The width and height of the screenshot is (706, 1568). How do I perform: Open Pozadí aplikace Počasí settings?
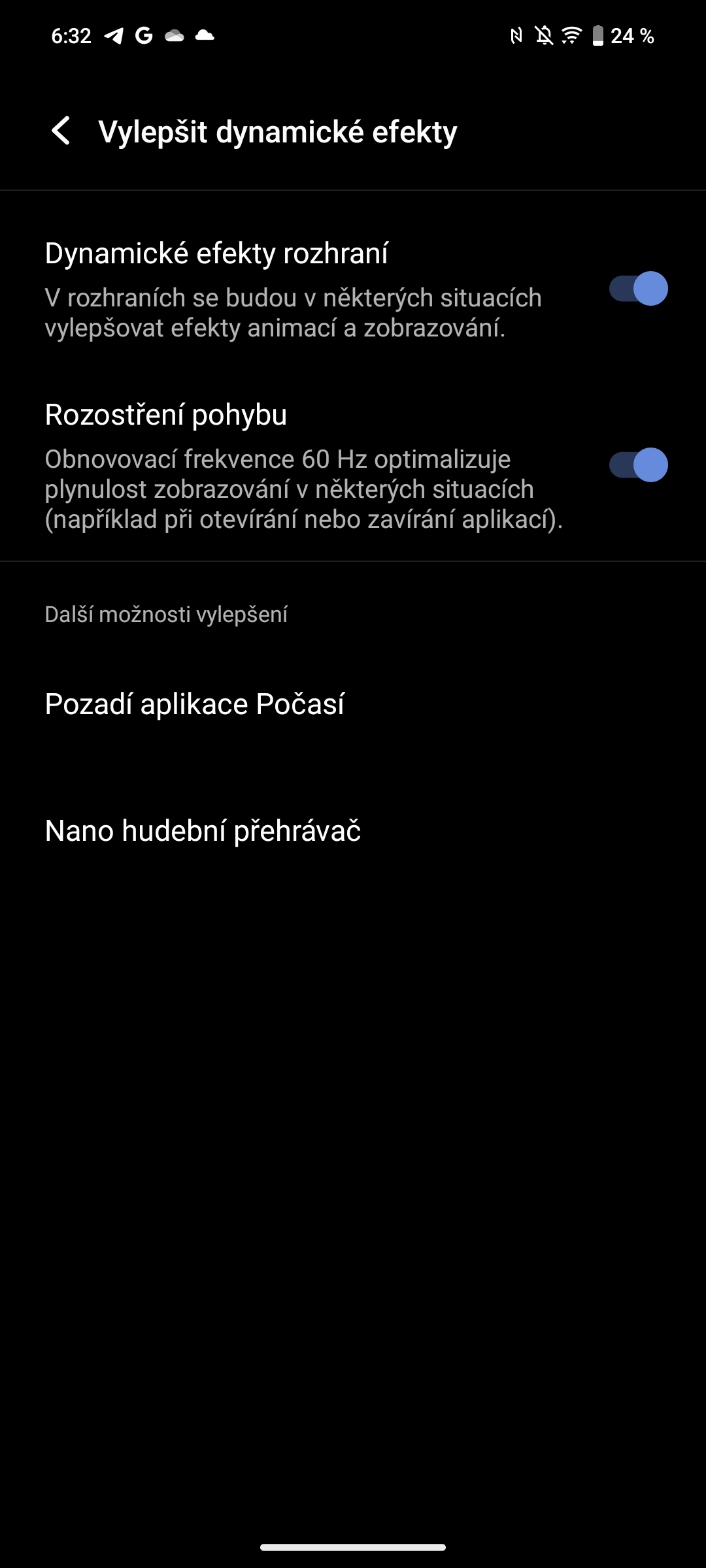[x=195, y=704]
